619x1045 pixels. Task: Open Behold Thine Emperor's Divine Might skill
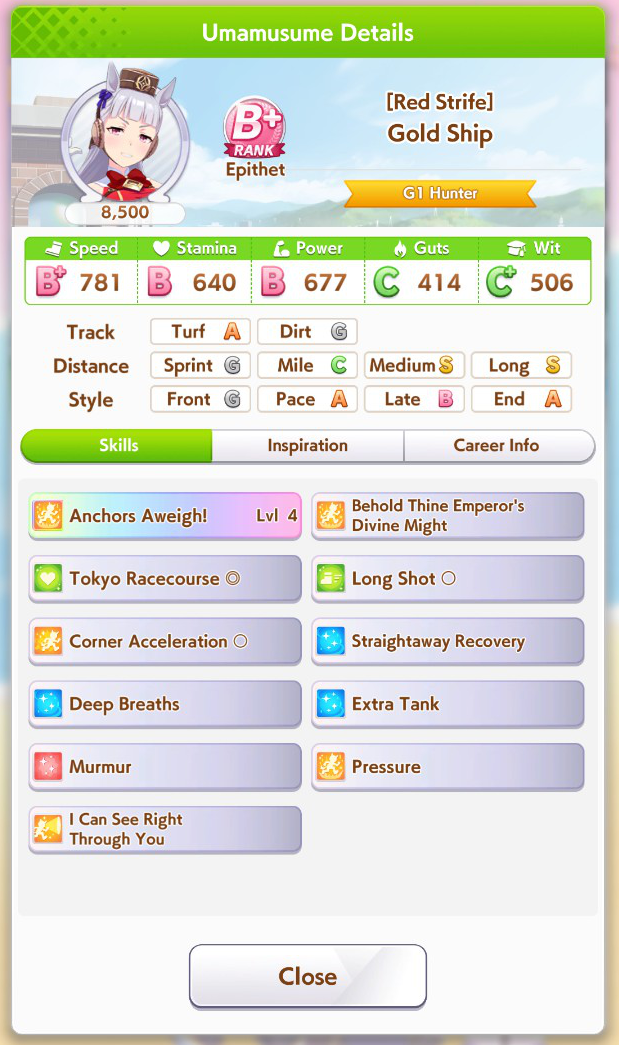[x=447, y=516]
